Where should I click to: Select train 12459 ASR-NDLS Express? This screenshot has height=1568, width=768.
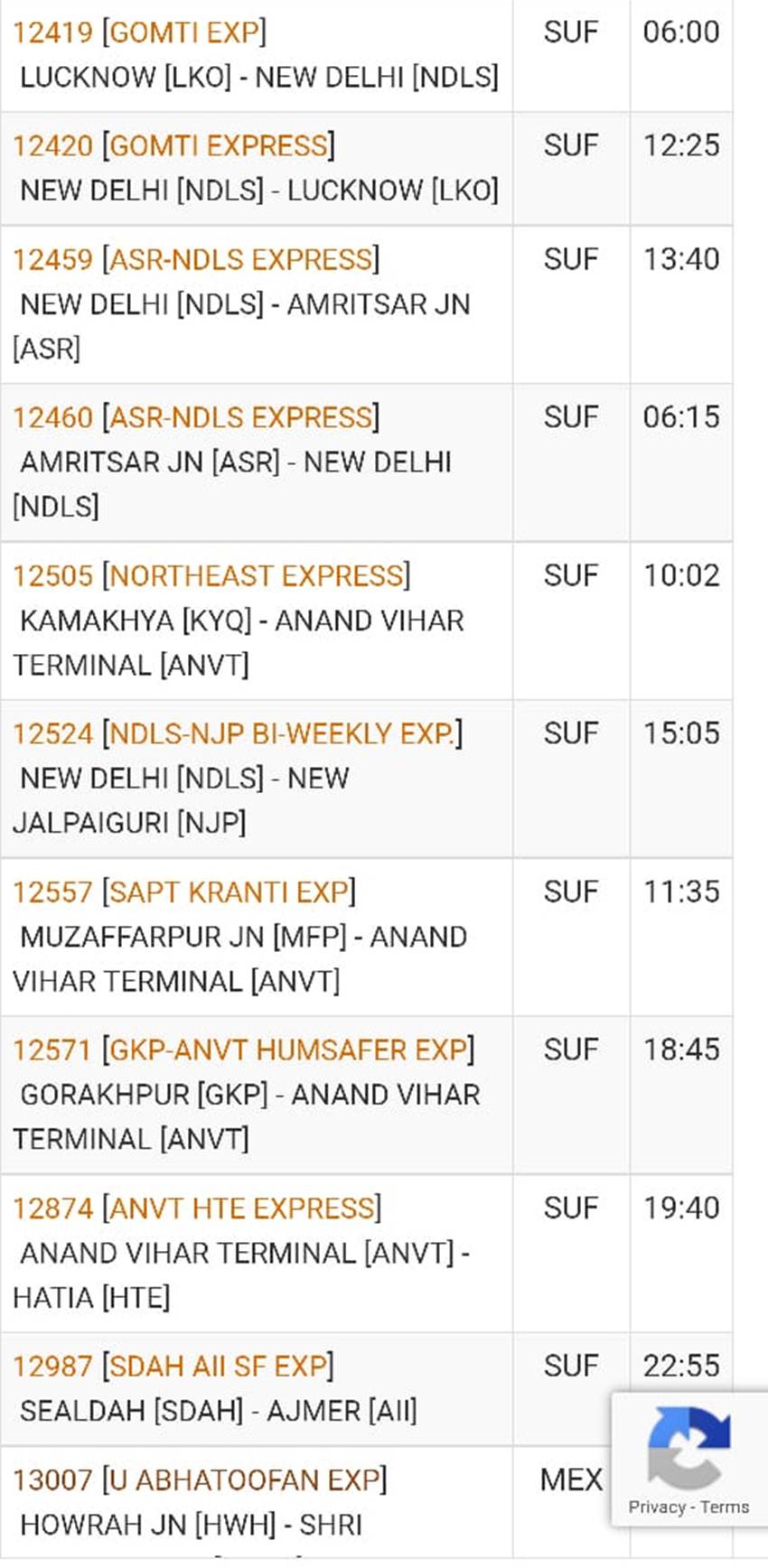point(196,259)
